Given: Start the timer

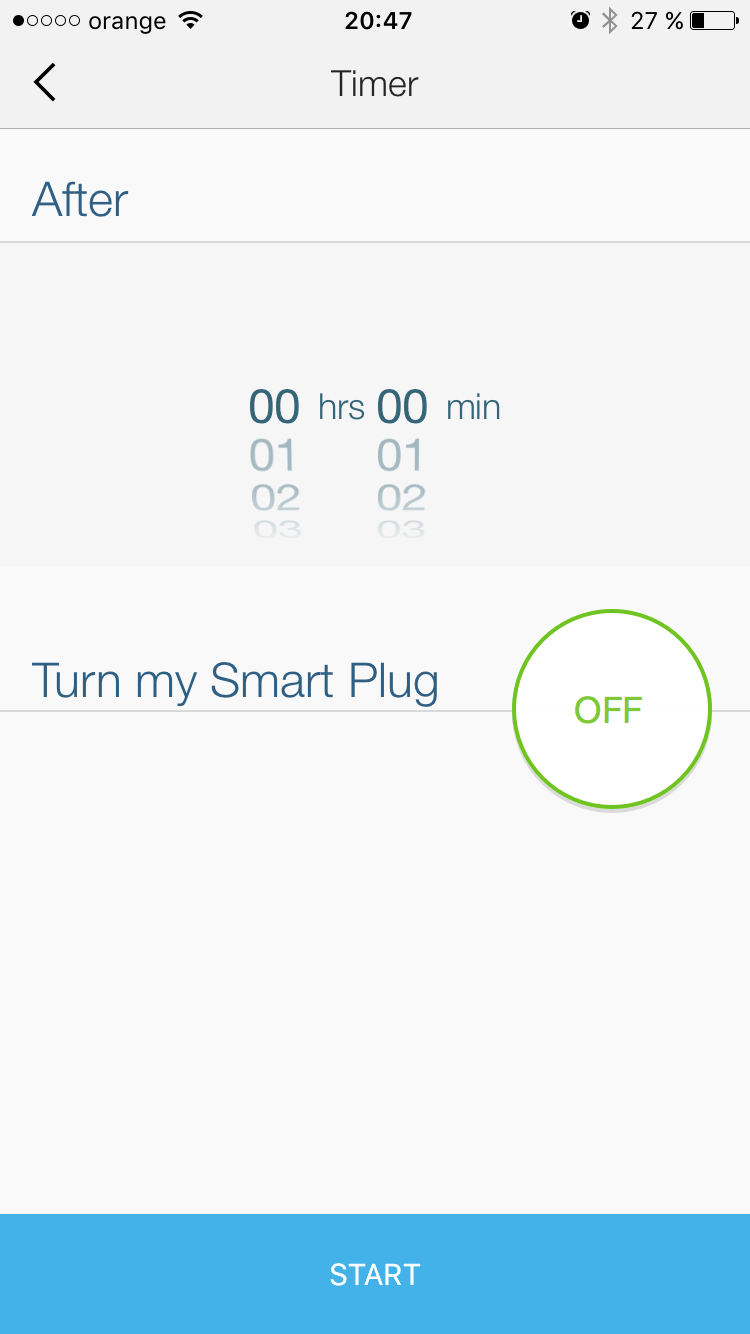Looking at the screenshot, I should pyautogui.click(x=375, y=1273).
